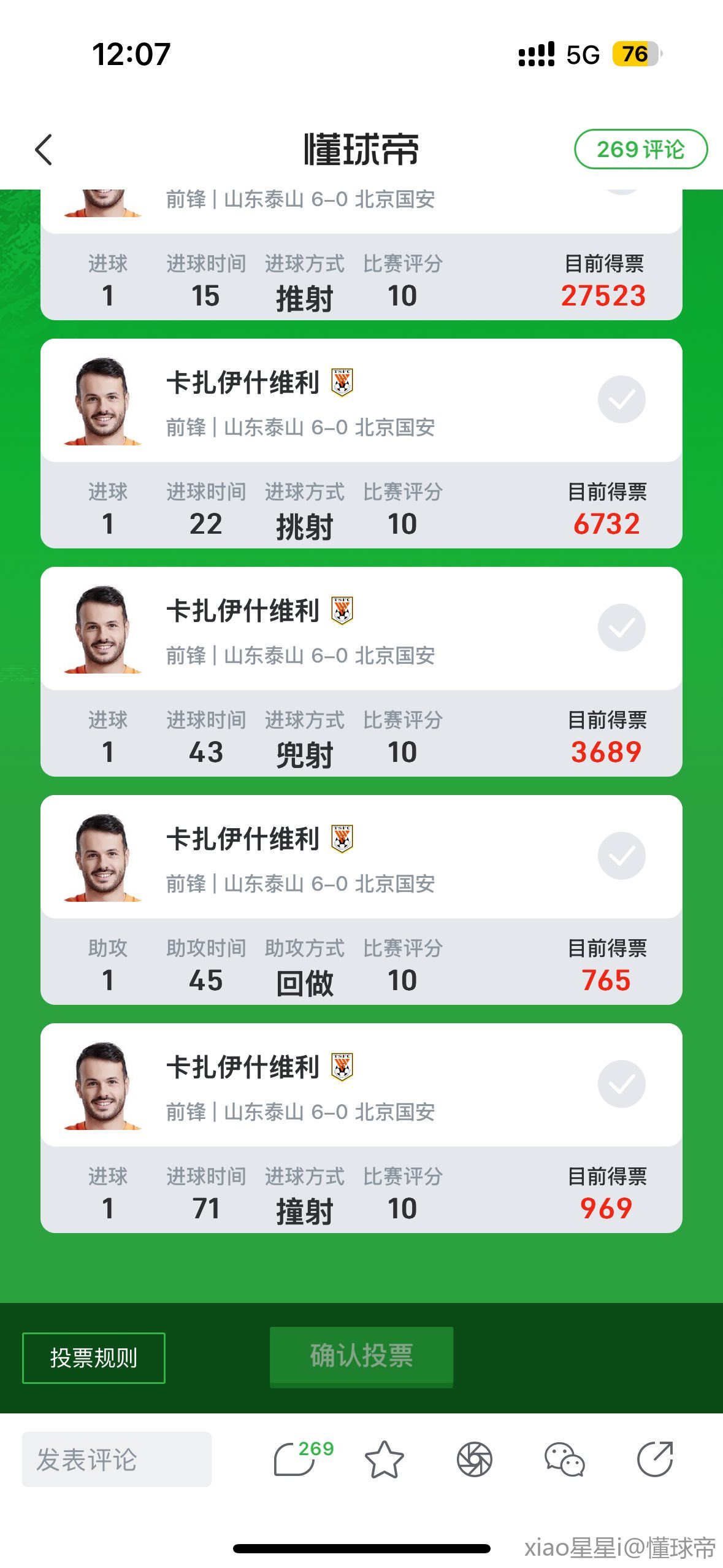Tap the 发表评论 comment field
723x1568 pixels.
point(117,1459)
